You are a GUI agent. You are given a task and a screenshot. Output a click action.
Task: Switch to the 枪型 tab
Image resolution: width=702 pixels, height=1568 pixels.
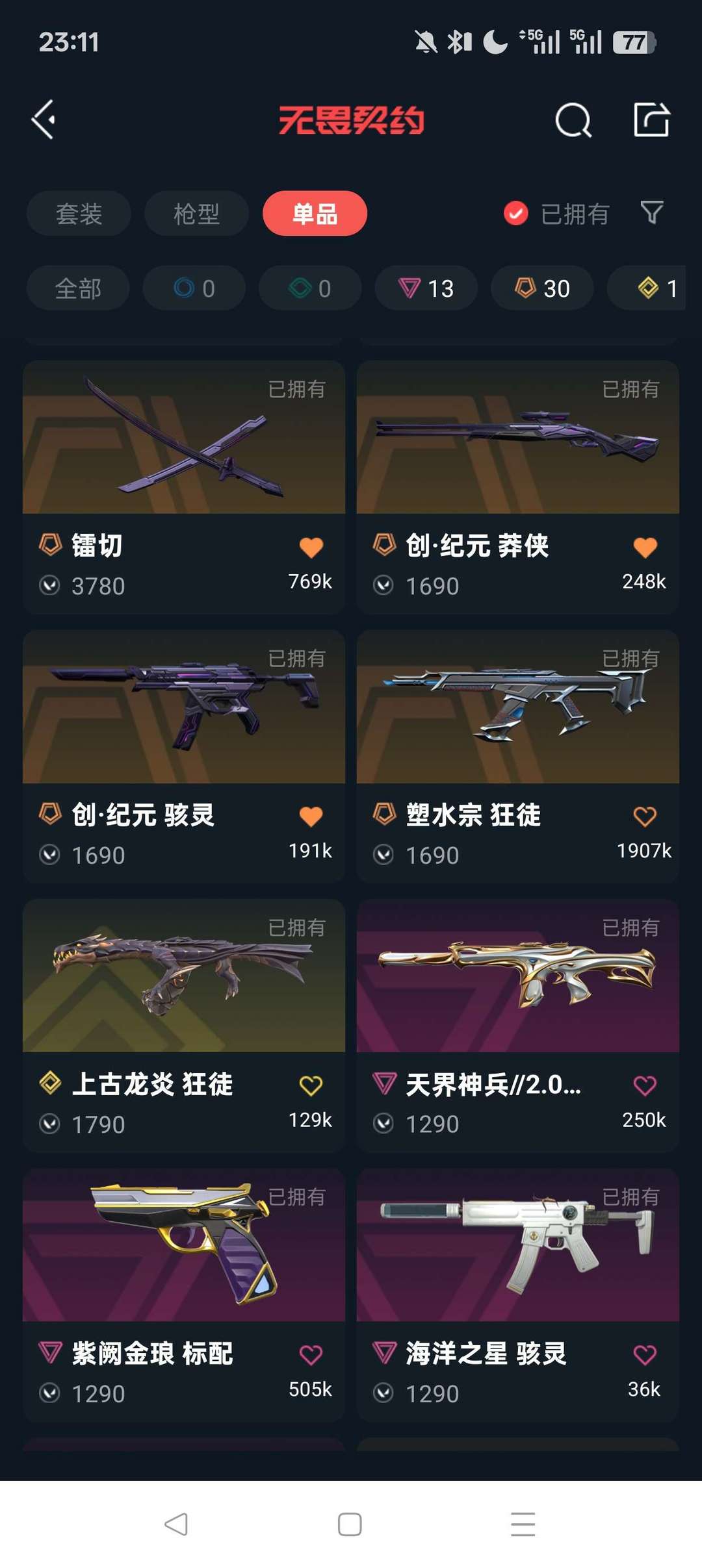(196, 213)
